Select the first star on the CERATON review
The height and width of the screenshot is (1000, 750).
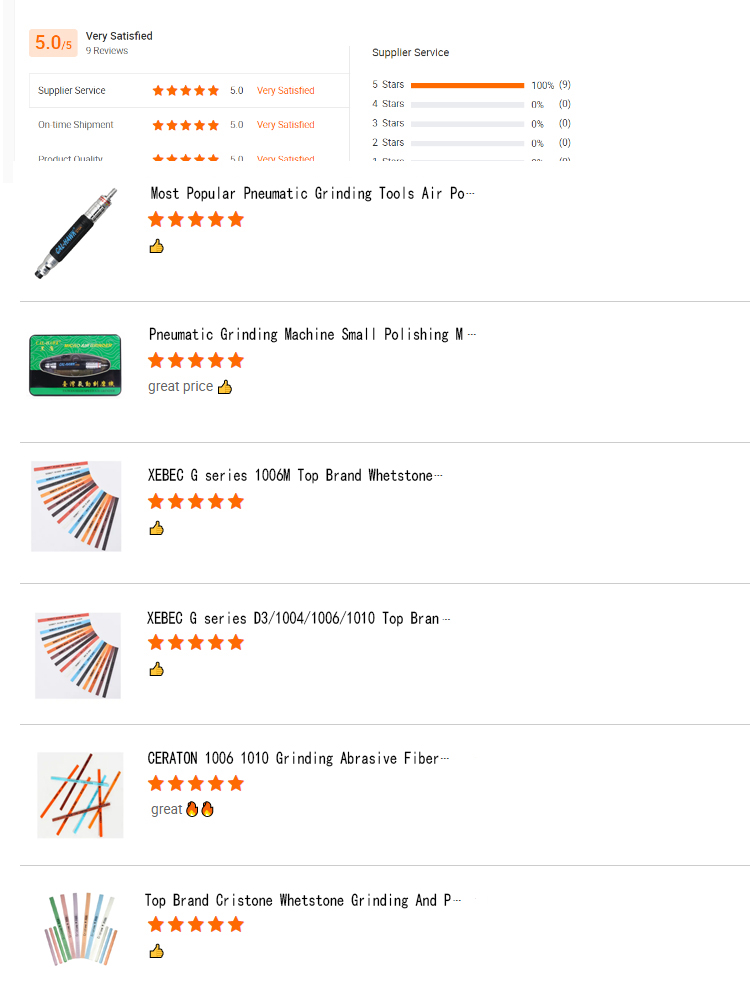[156, 783]
